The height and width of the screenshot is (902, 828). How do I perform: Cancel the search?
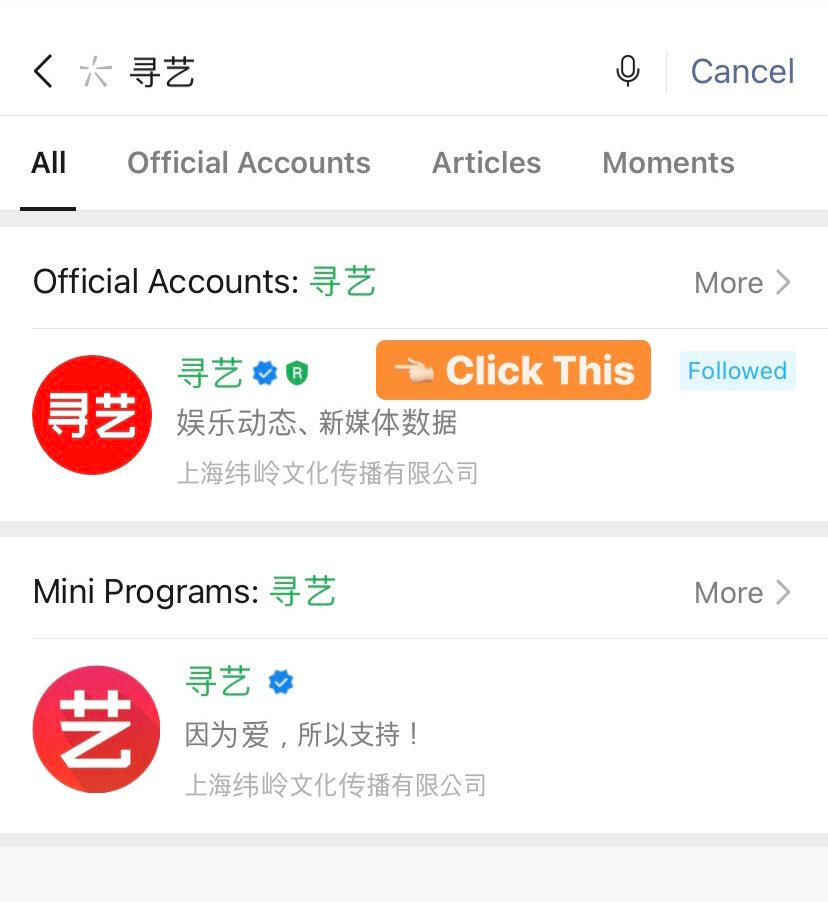pyautogui.click(x=742, y=72)
